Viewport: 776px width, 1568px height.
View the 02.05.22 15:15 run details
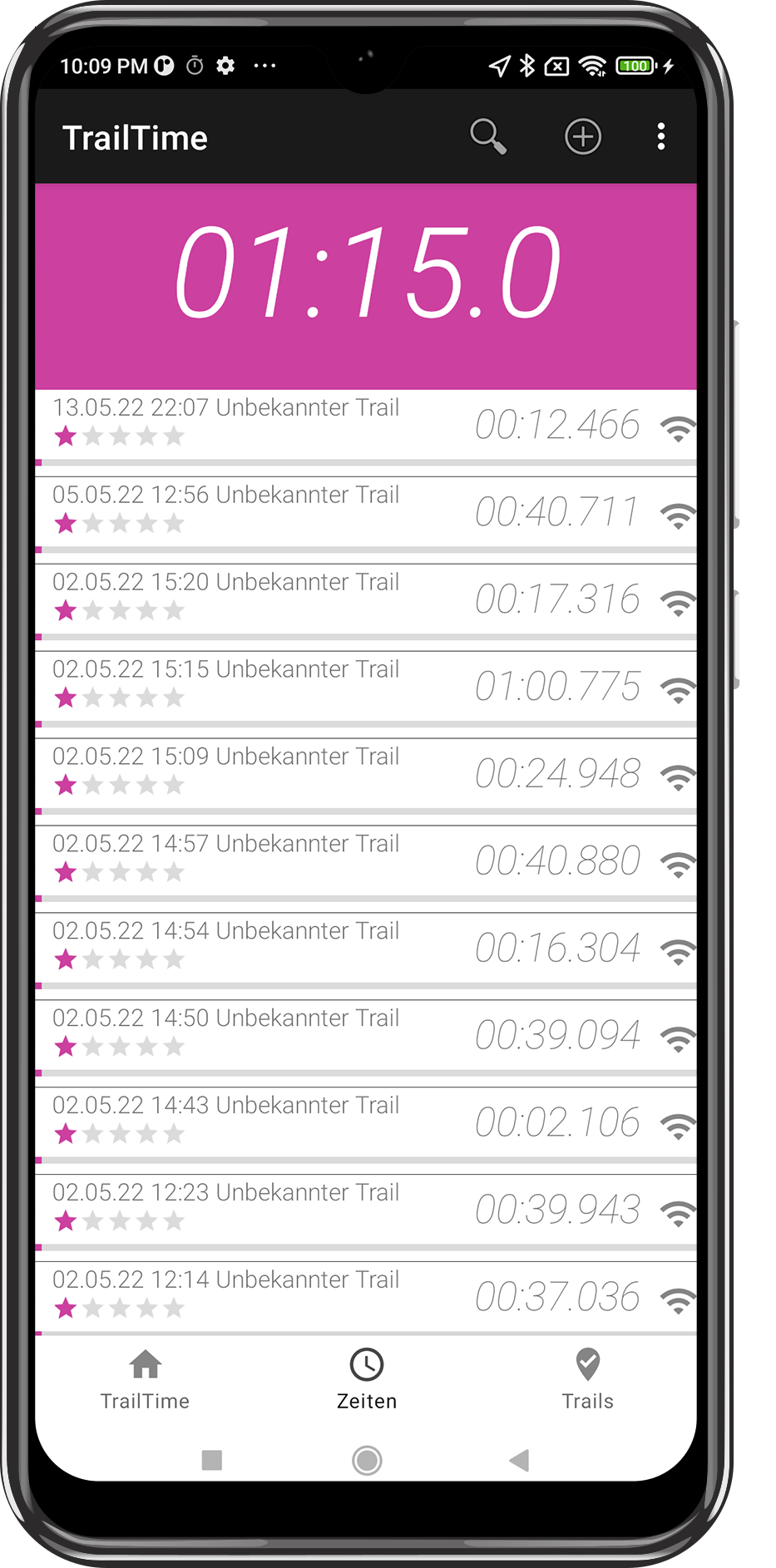(x=366, y=689)
